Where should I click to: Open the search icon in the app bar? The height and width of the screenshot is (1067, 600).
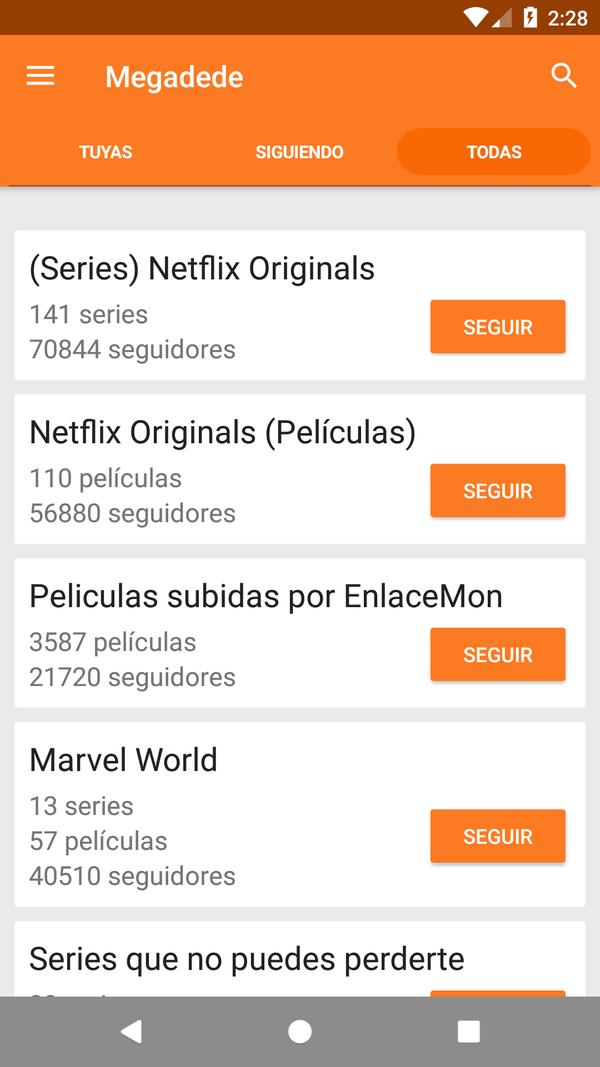tap(564, 76)
